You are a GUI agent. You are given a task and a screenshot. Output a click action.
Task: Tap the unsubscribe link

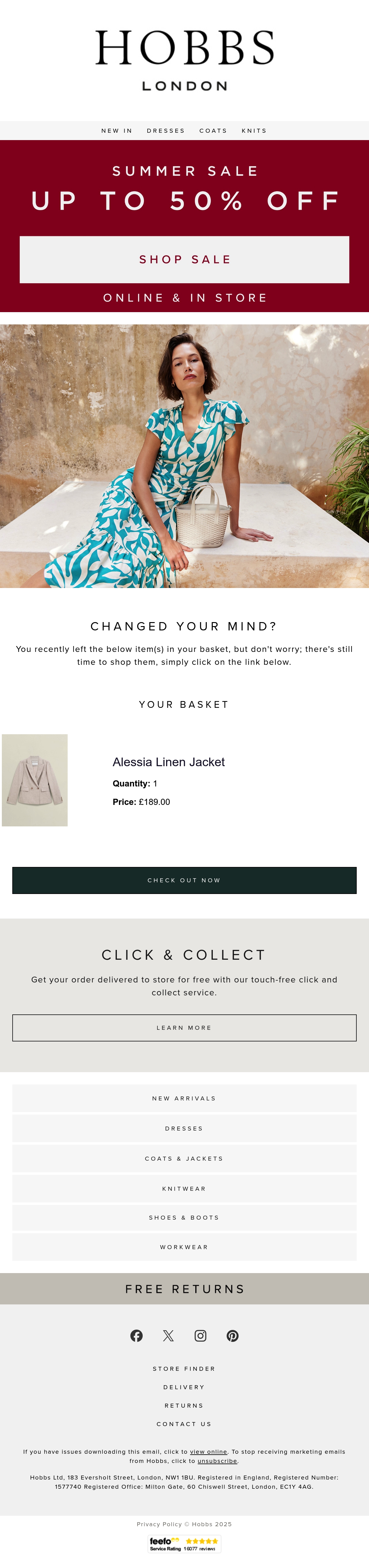(217, 1460)
